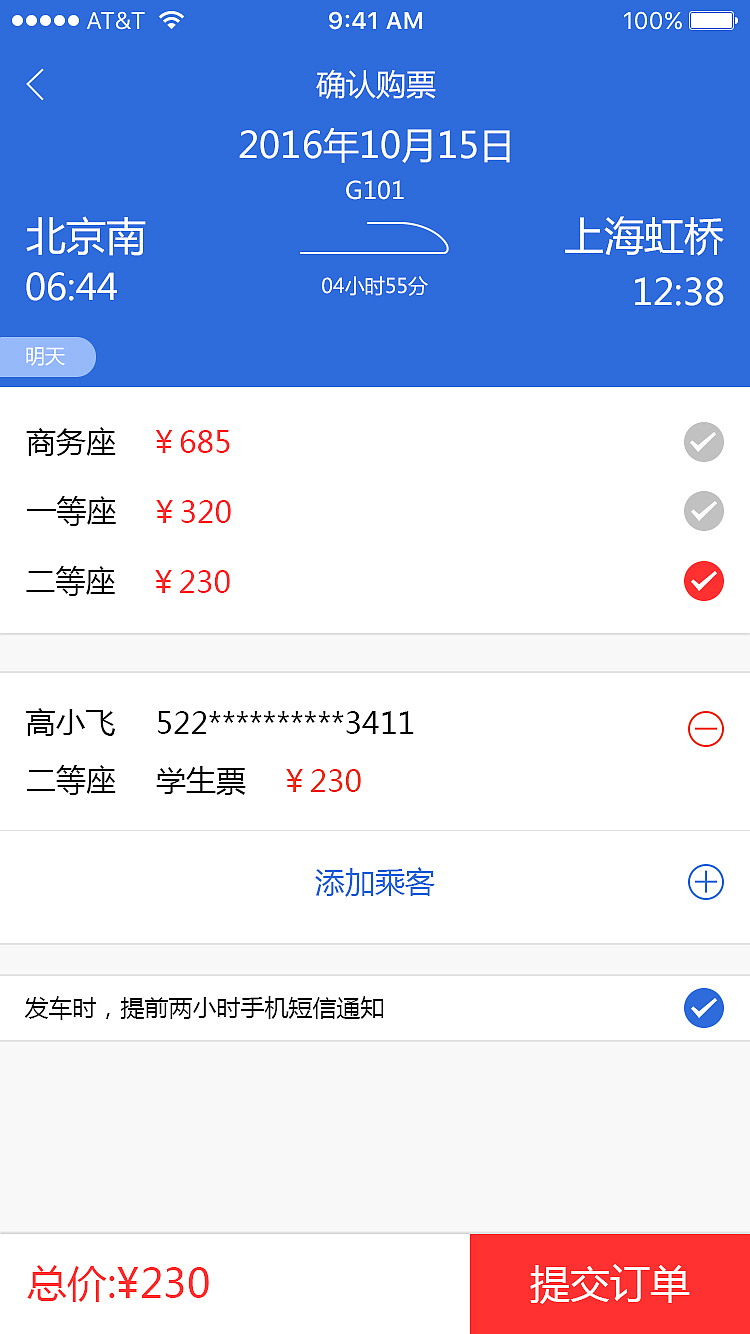Click the train number G101

(375, 189)
